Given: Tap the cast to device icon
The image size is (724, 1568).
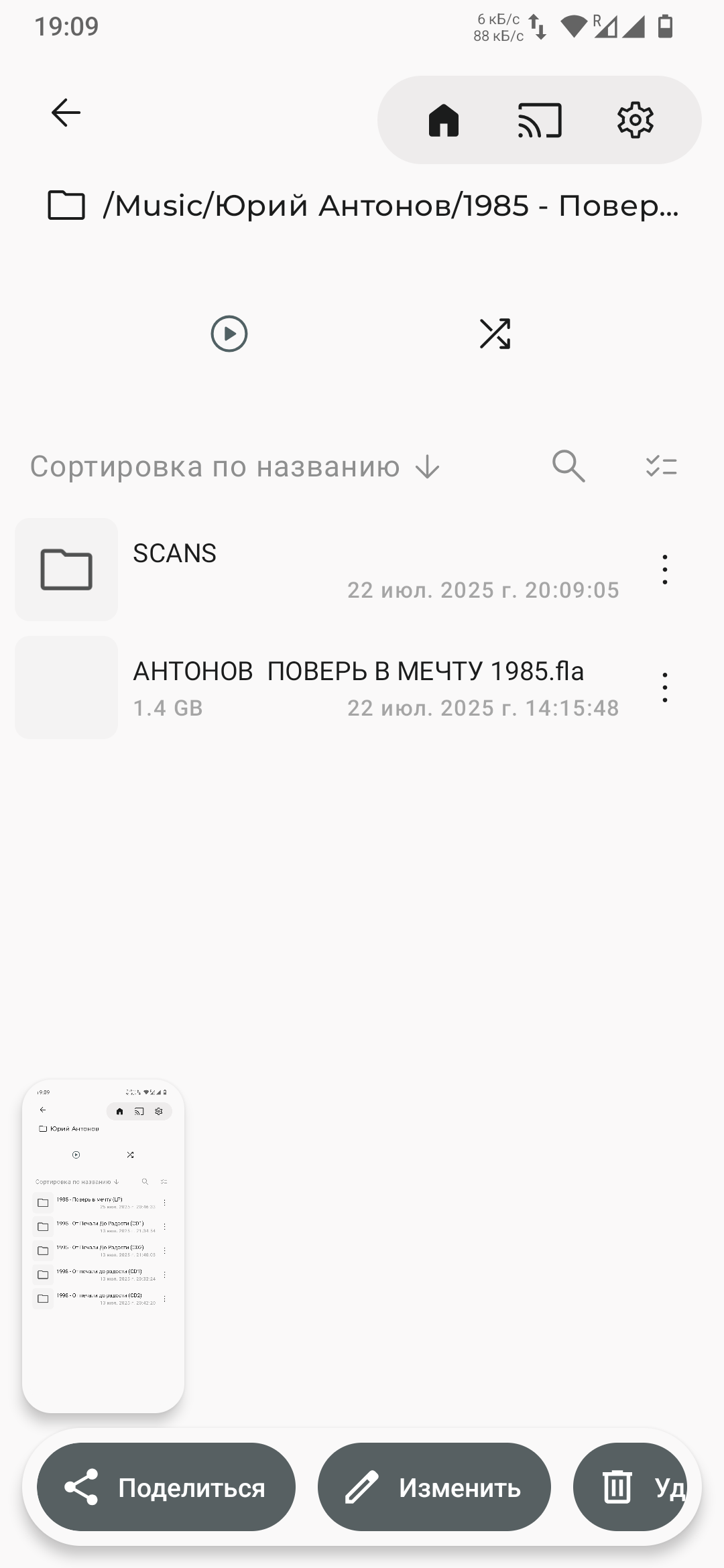Looking at the screenshot, I should (x=540, y=121).
